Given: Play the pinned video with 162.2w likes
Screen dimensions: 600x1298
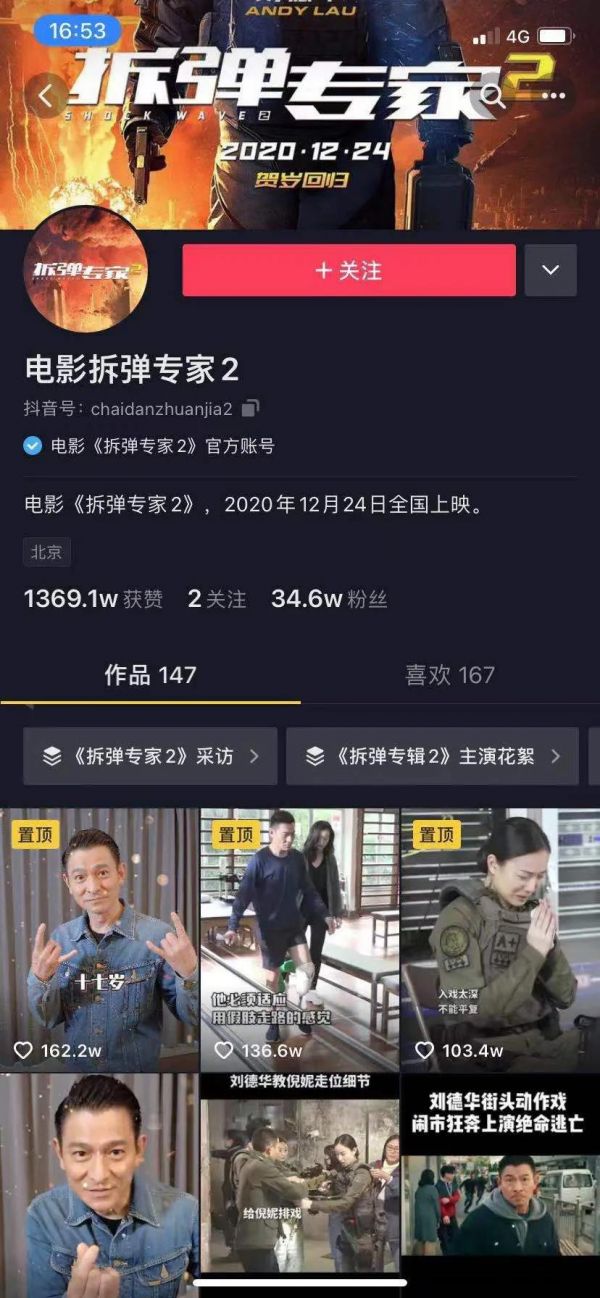Looking at the screenshot, I should tap(98, 940).
